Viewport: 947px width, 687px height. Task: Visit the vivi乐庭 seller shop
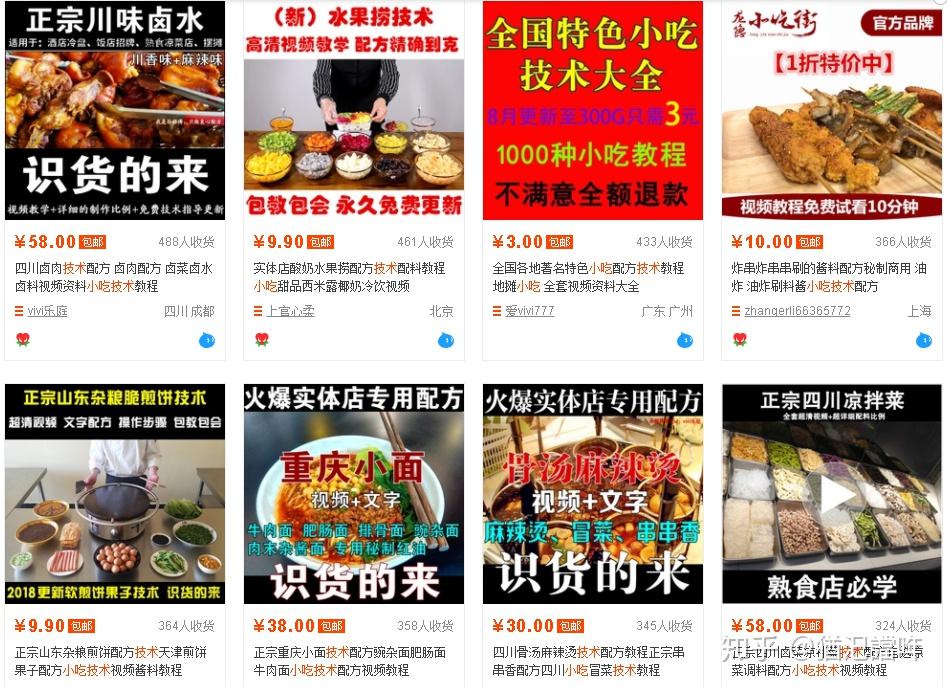(47, 311)
